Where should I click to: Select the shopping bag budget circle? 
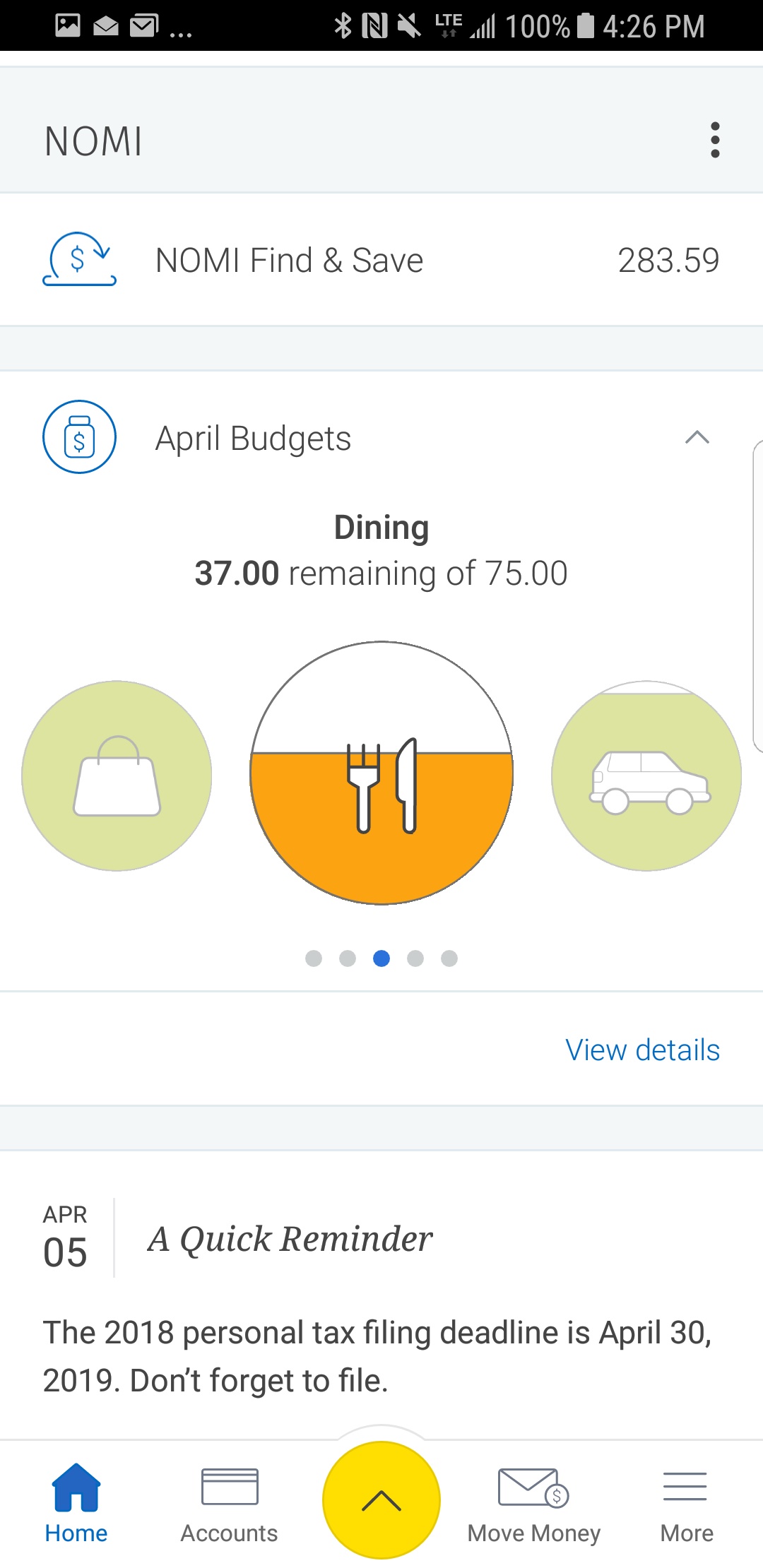coord(117,776)
